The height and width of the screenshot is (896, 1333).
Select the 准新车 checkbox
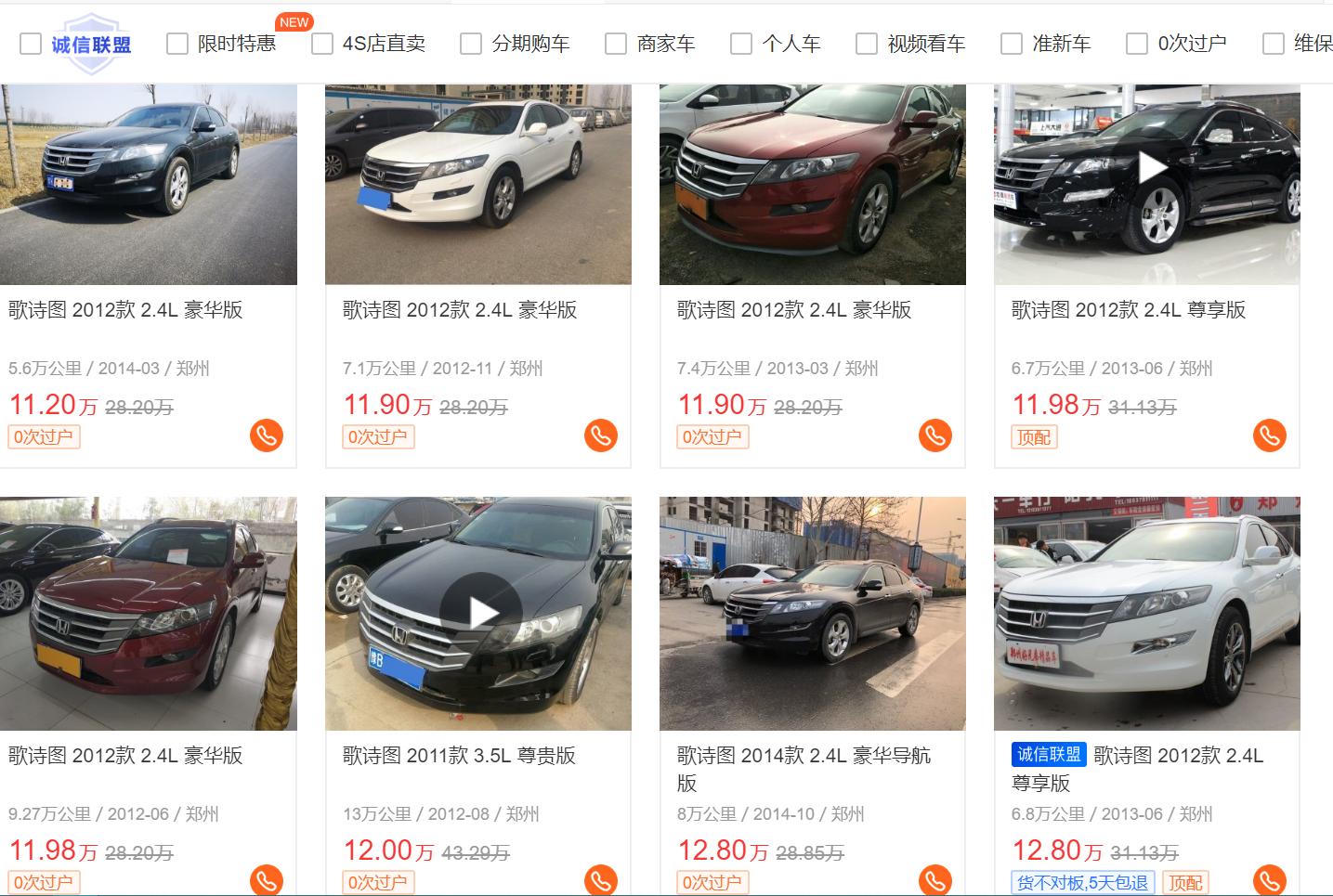click(1012, 44)
